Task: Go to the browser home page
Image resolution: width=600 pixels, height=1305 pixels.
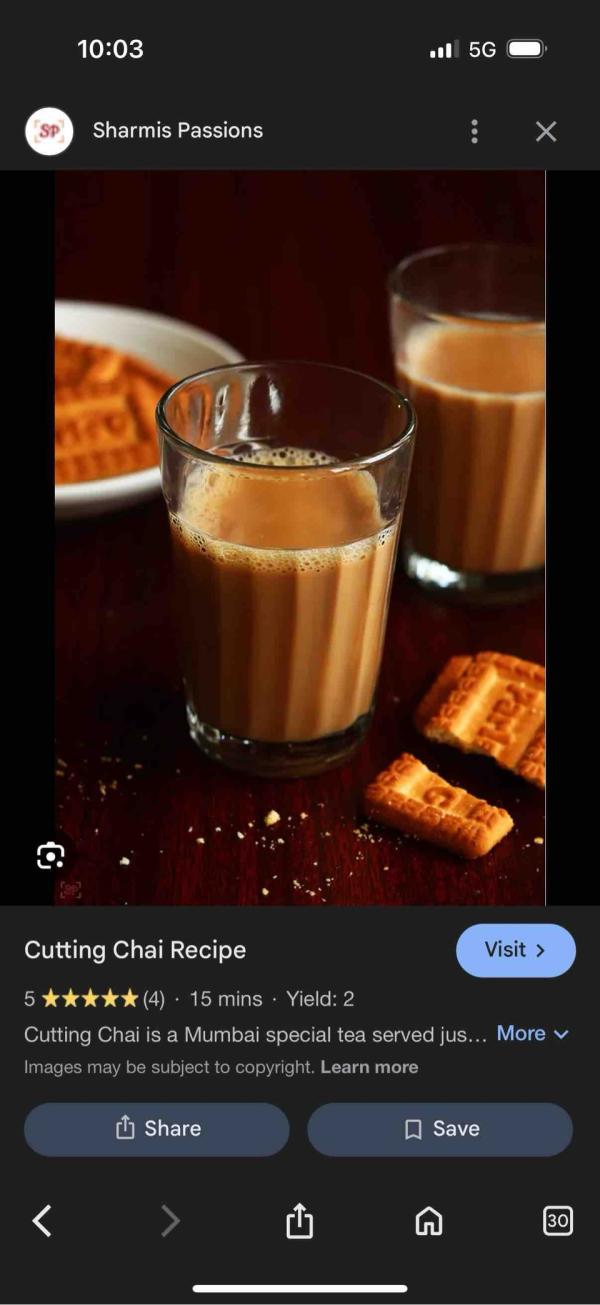Action: (428, 1220)
